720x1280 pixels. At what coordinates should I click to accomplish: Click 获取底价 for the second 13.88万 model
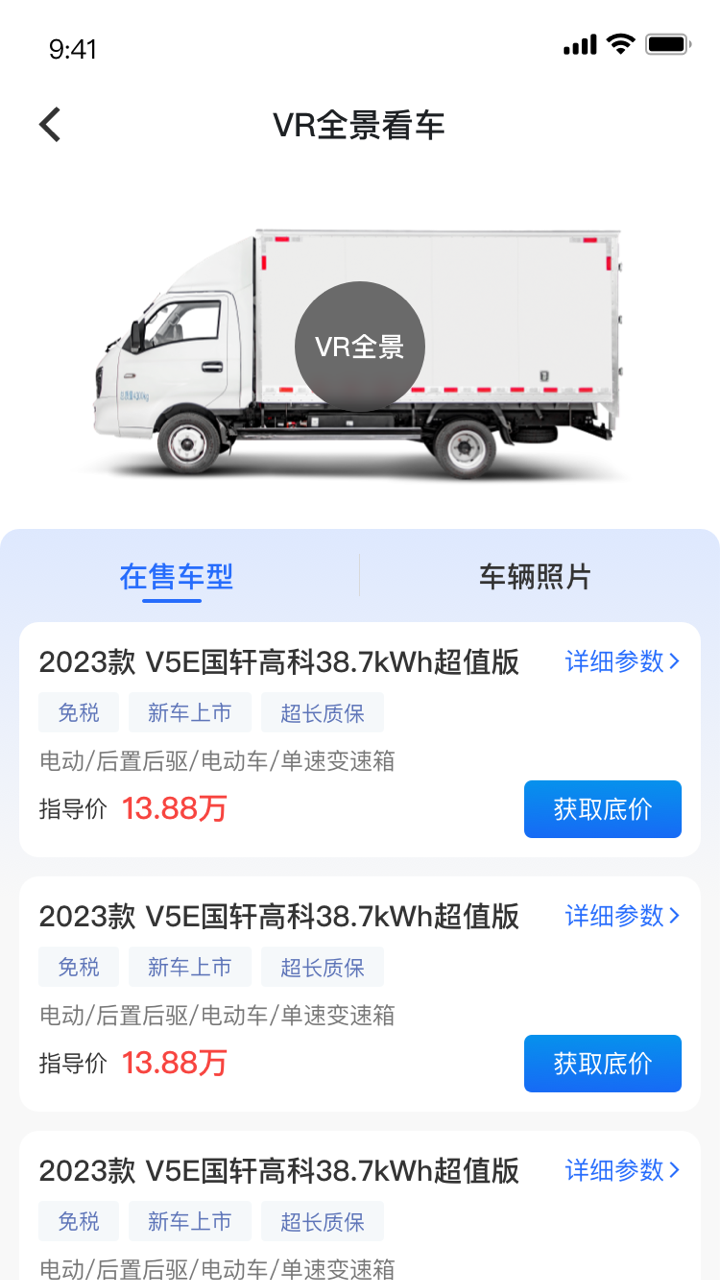click(602, 1063)
